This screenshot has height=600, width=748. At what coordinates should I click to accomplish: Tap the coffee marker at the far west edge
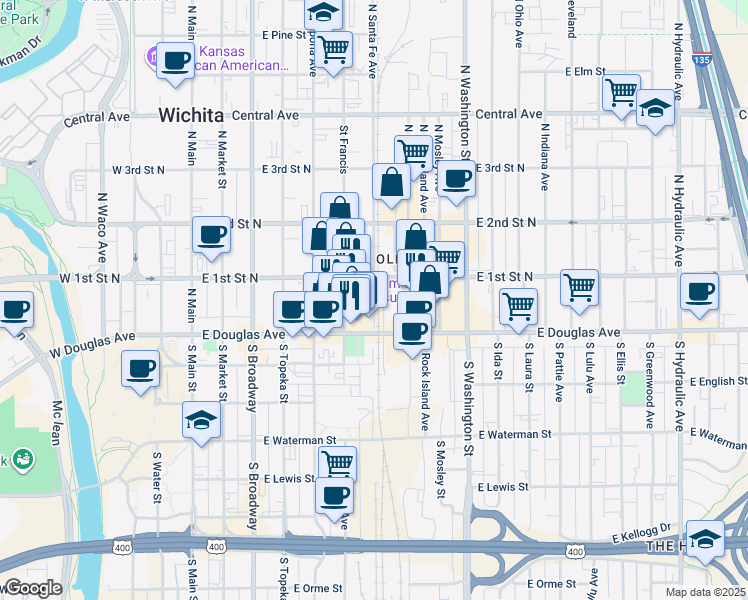point(15,310)
